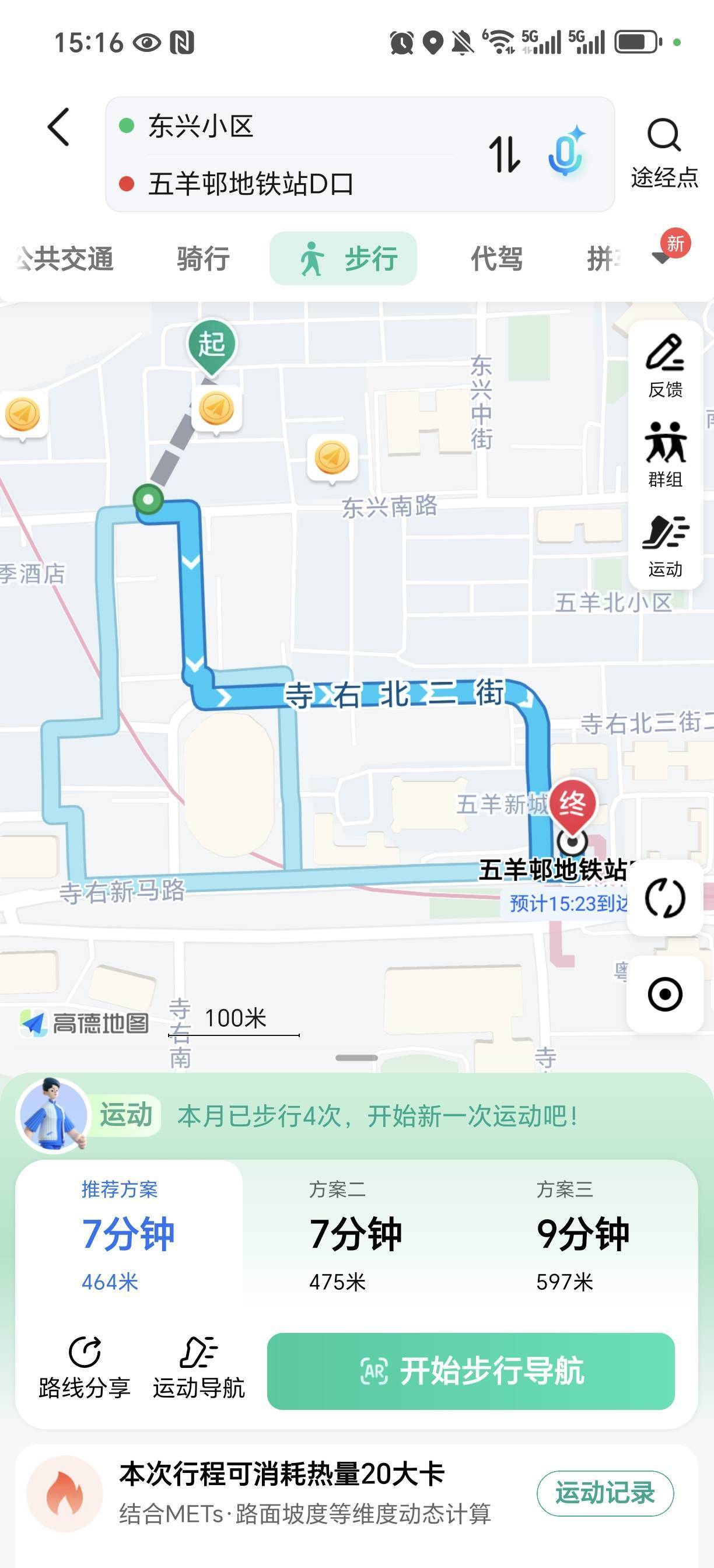Select 方案二 route of 475米
The height and width of the screenshot is (1568, 714).
356,1235
